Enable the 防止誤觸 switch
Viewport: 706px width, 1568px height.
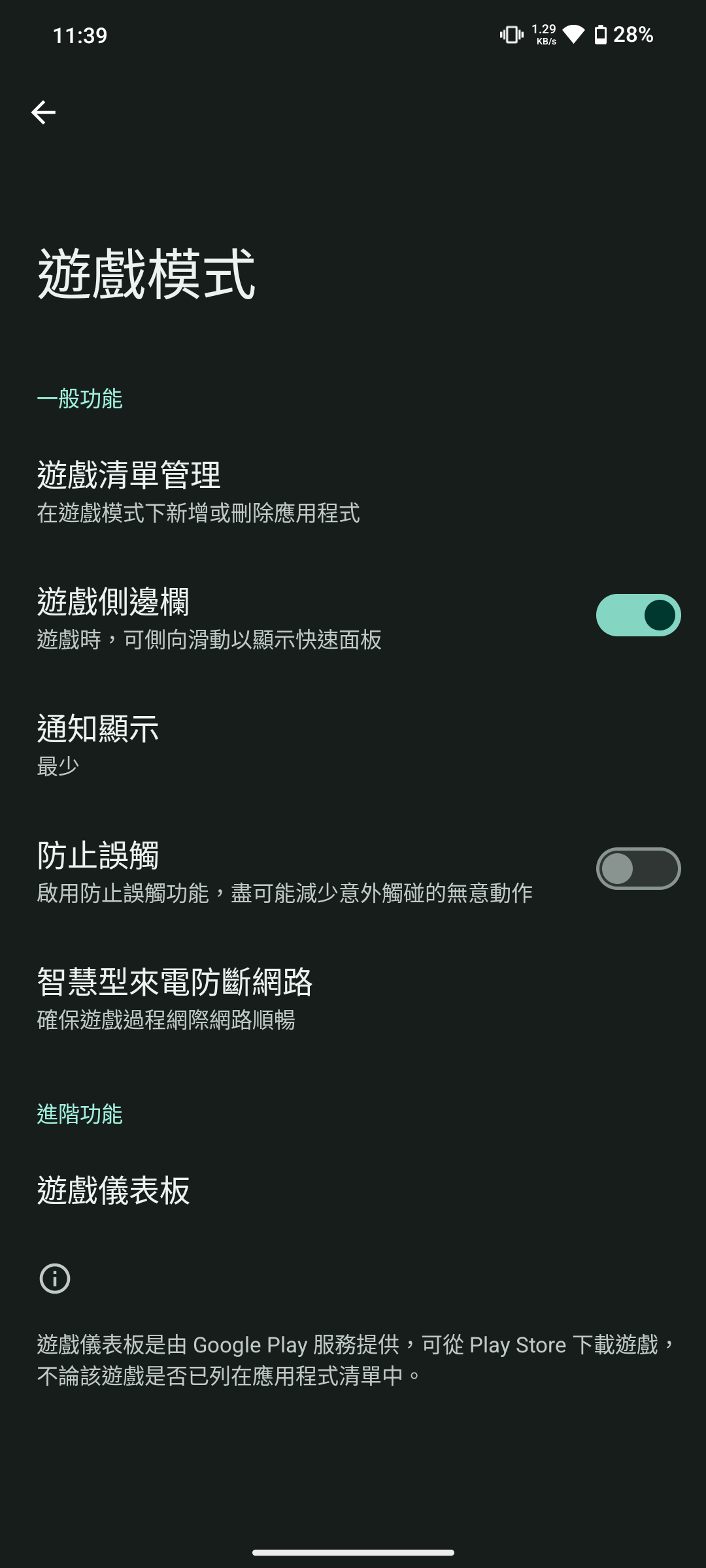coord(637,868)
